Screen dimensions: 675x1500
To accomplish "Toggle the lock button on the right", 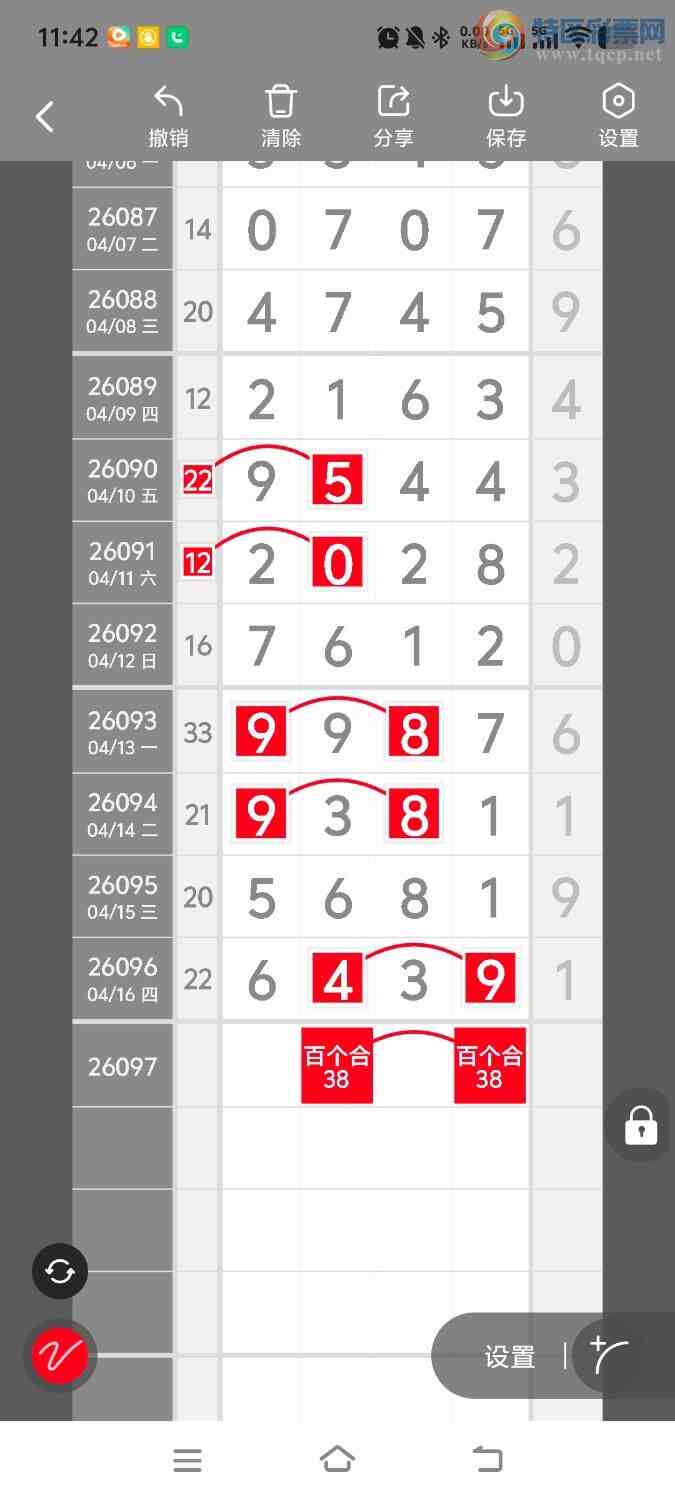I will point(640,1126).
